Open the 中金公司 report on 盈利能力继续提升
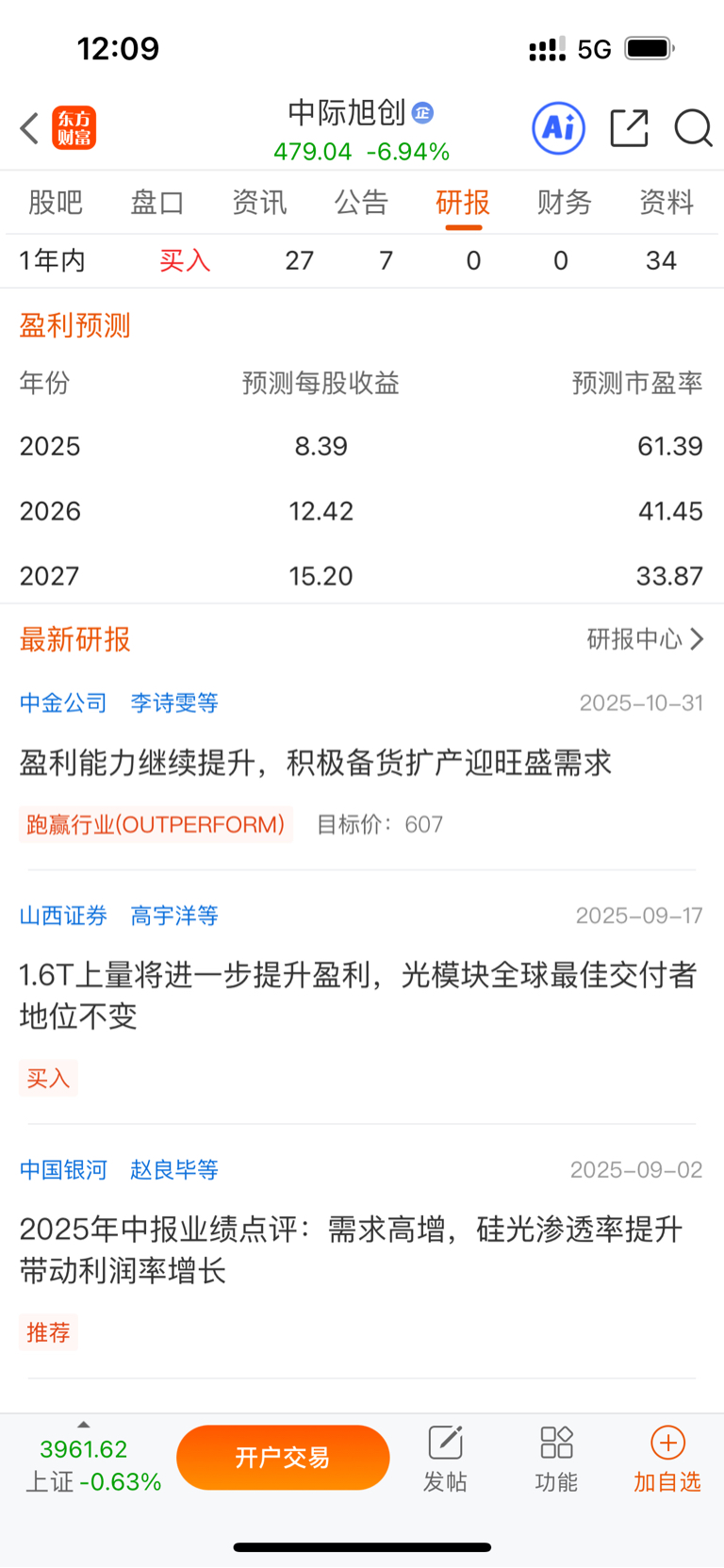Screen dimensions: 724x1568 point(316,763)
